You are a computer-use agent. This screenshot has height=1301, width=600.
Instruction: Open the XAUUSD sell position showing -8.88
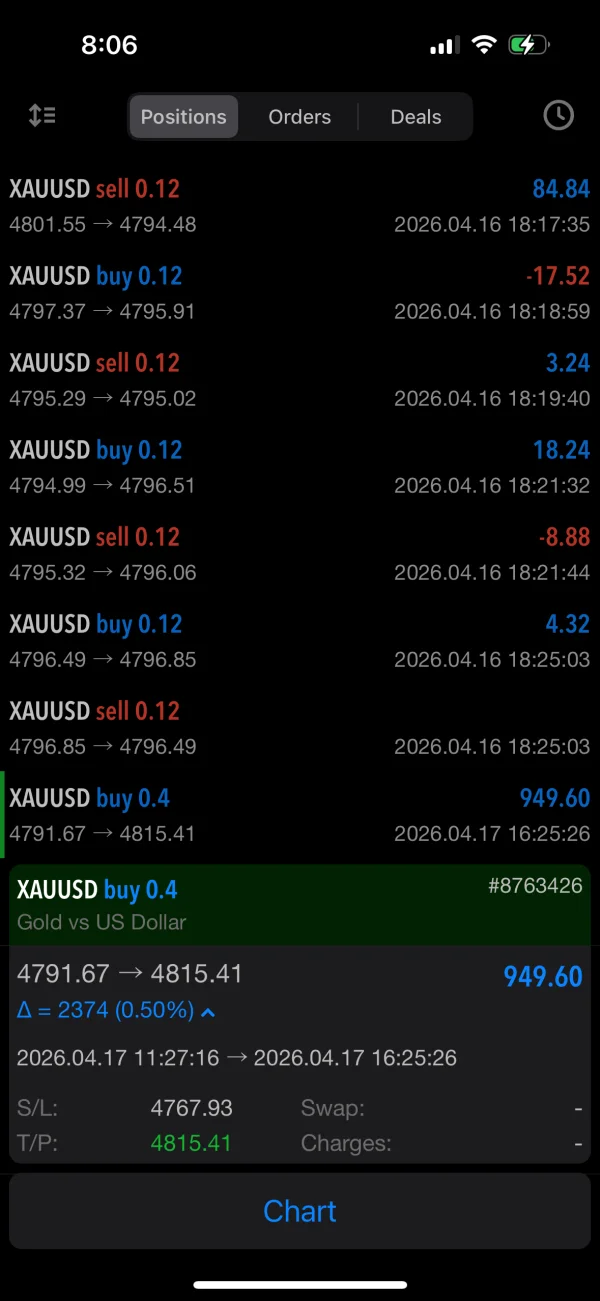click(x=300, y=554)
